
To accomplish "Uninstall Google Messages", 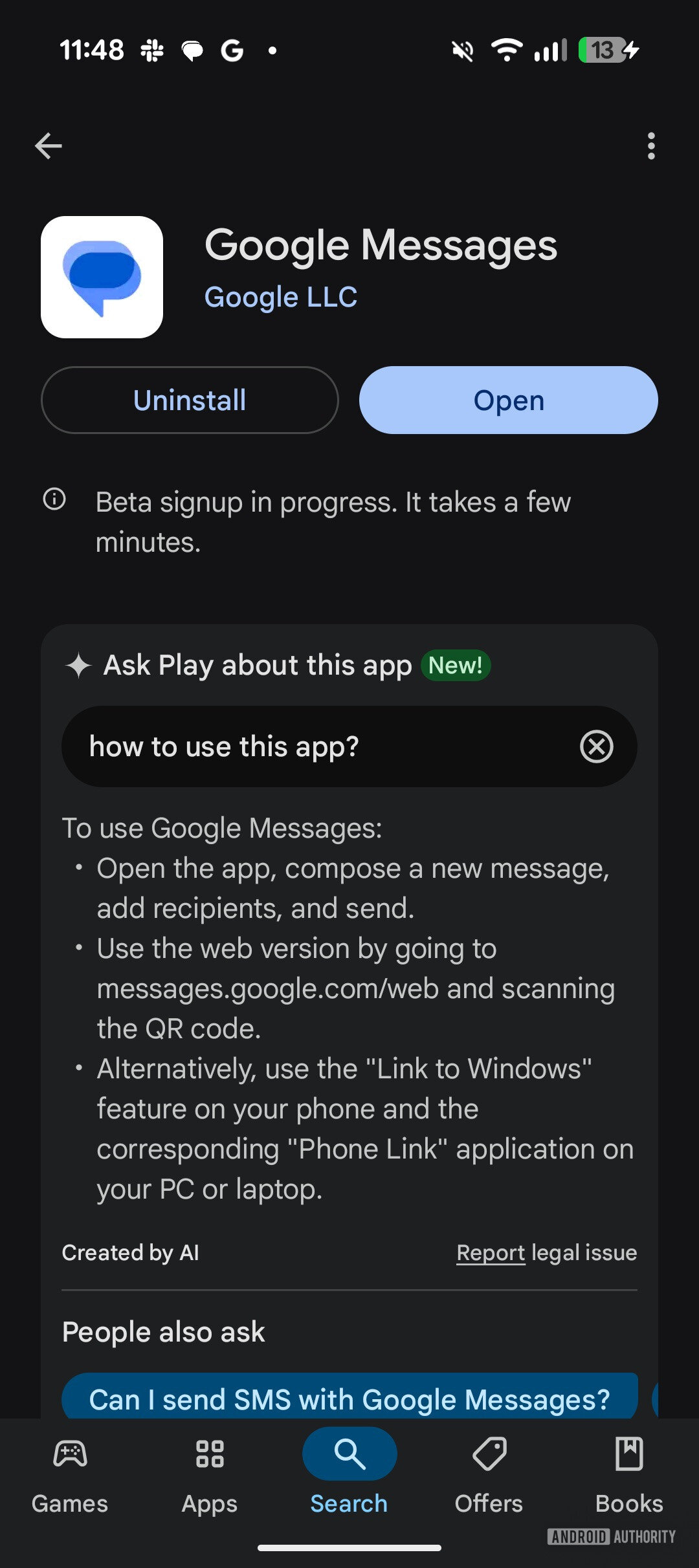I will click(190, 400).
